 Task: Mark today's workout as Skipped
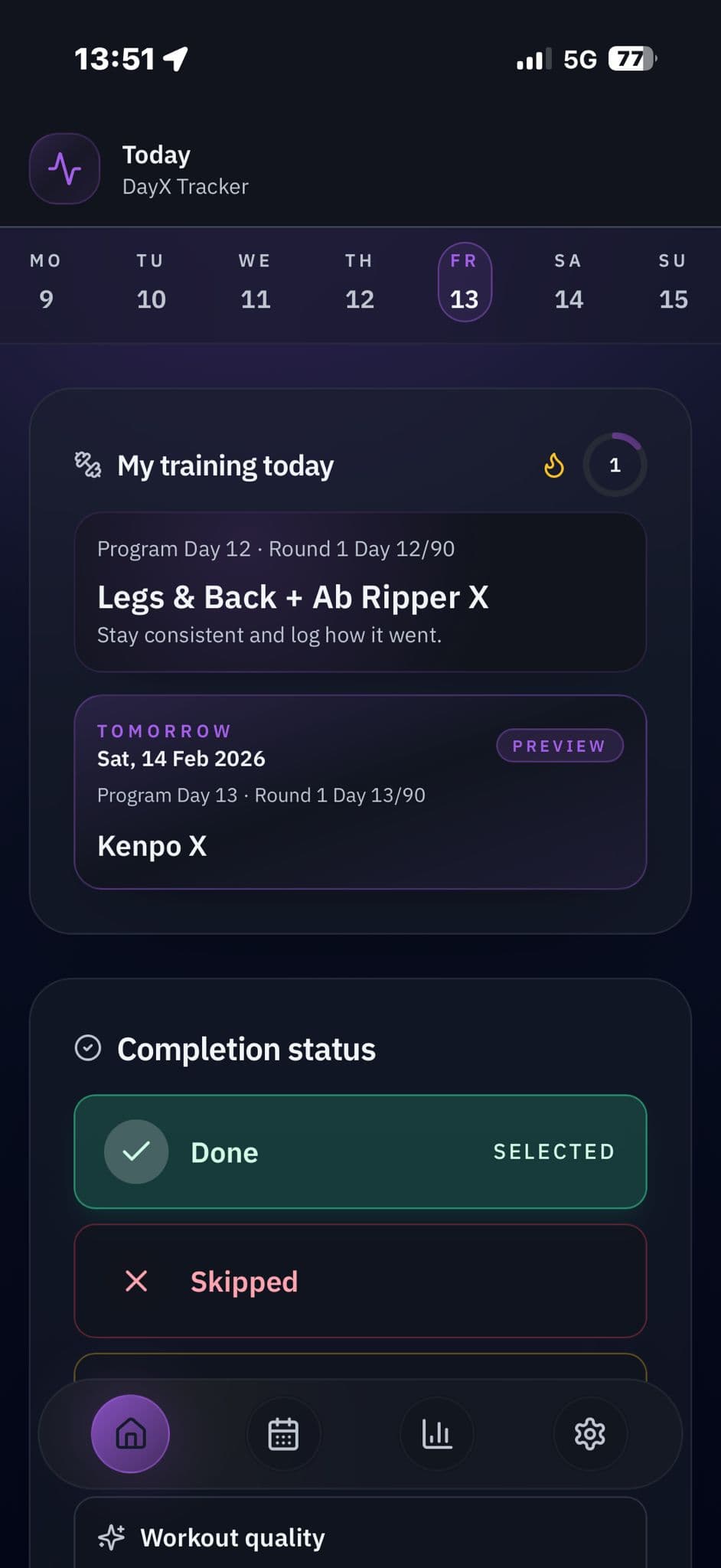pyautogui.click(x=360, y=1281)
